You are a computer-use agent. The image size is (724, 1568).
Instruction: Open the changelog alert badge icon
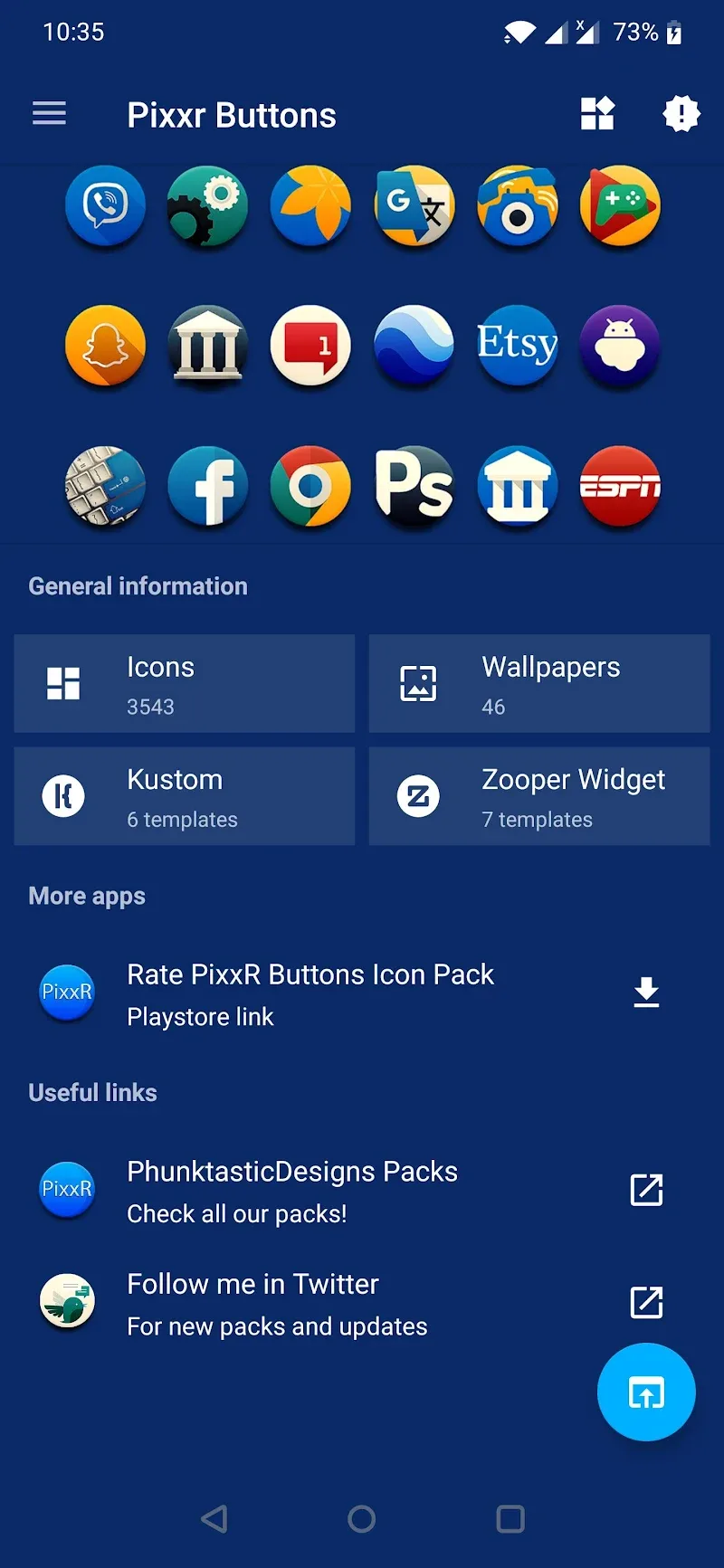pos(681,114)
